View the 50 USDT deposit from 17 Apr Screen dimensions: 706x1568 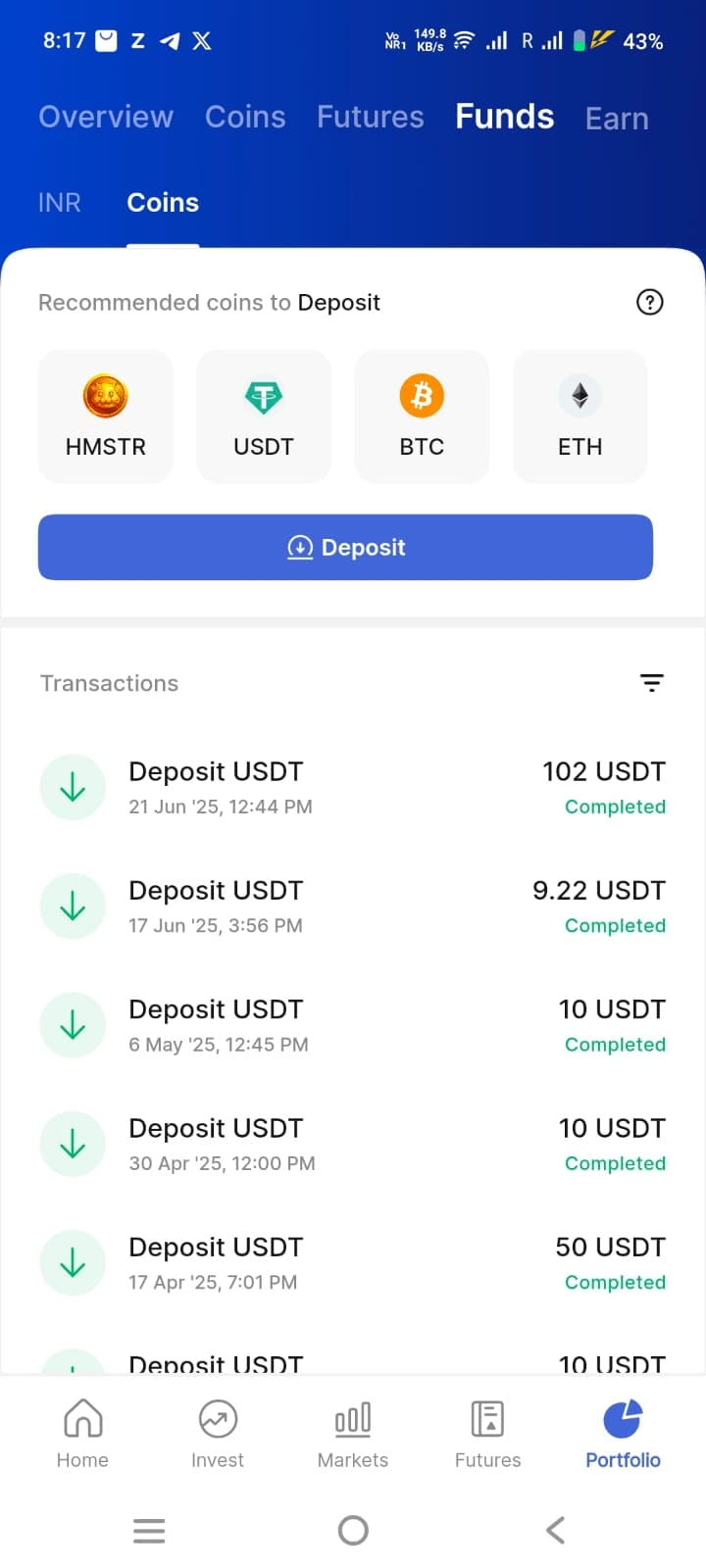click(353, 1262)
